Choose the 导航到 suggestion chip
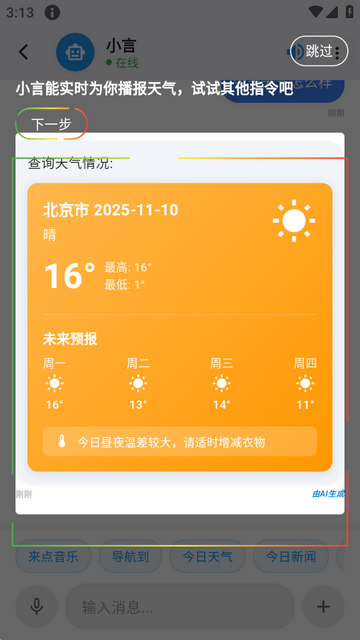 pyautogui.click(x=130, y=556)
